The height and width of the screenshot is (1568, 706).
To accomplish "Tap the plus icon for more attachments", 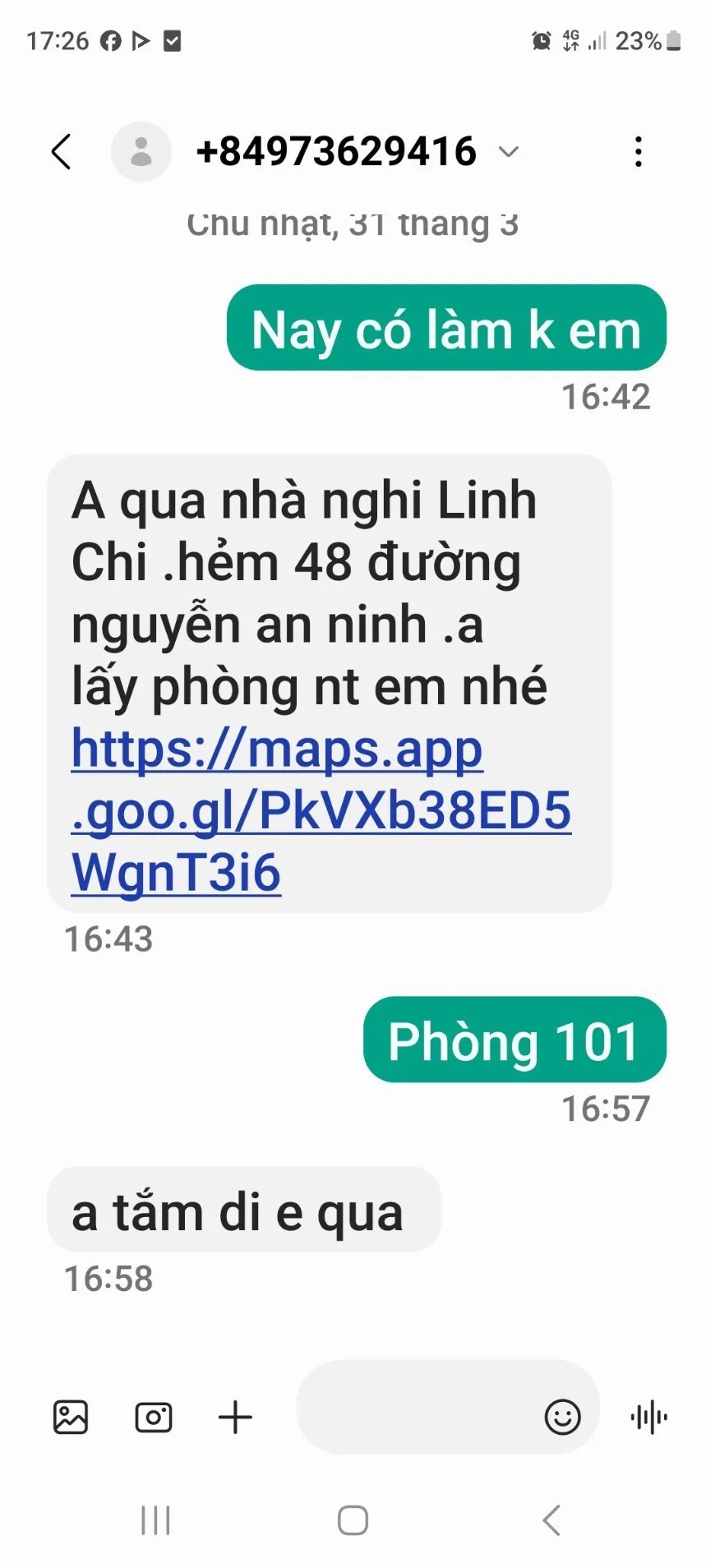I will pos(235,1417).
